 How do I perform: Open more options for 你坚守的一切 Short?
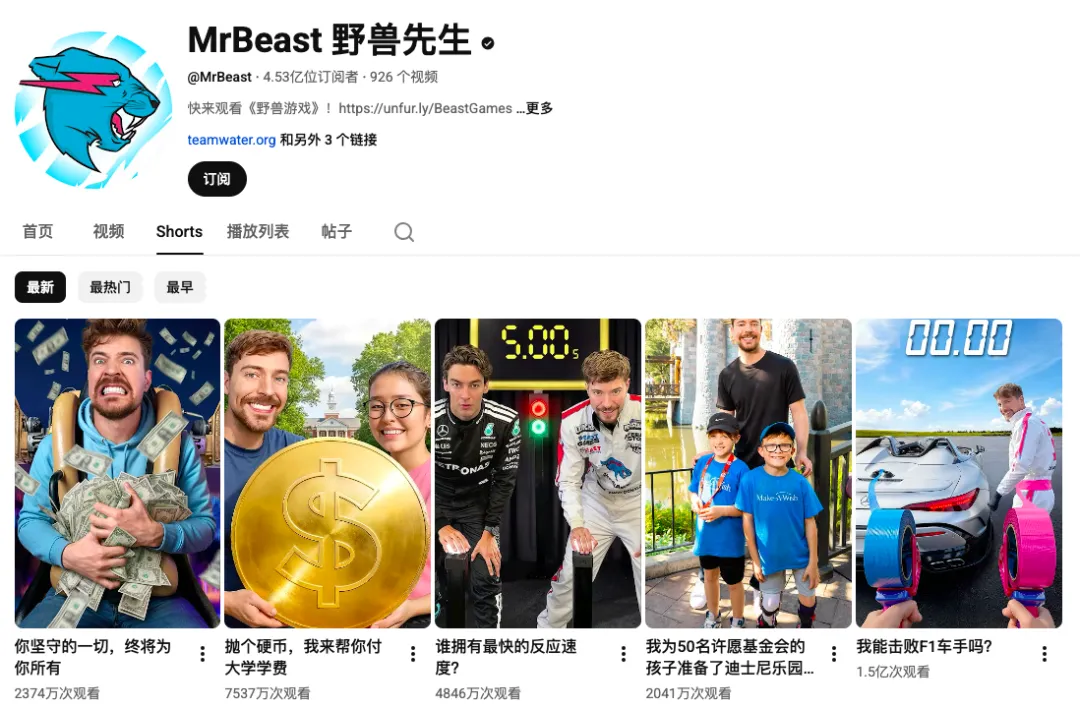tap(202, 654)
